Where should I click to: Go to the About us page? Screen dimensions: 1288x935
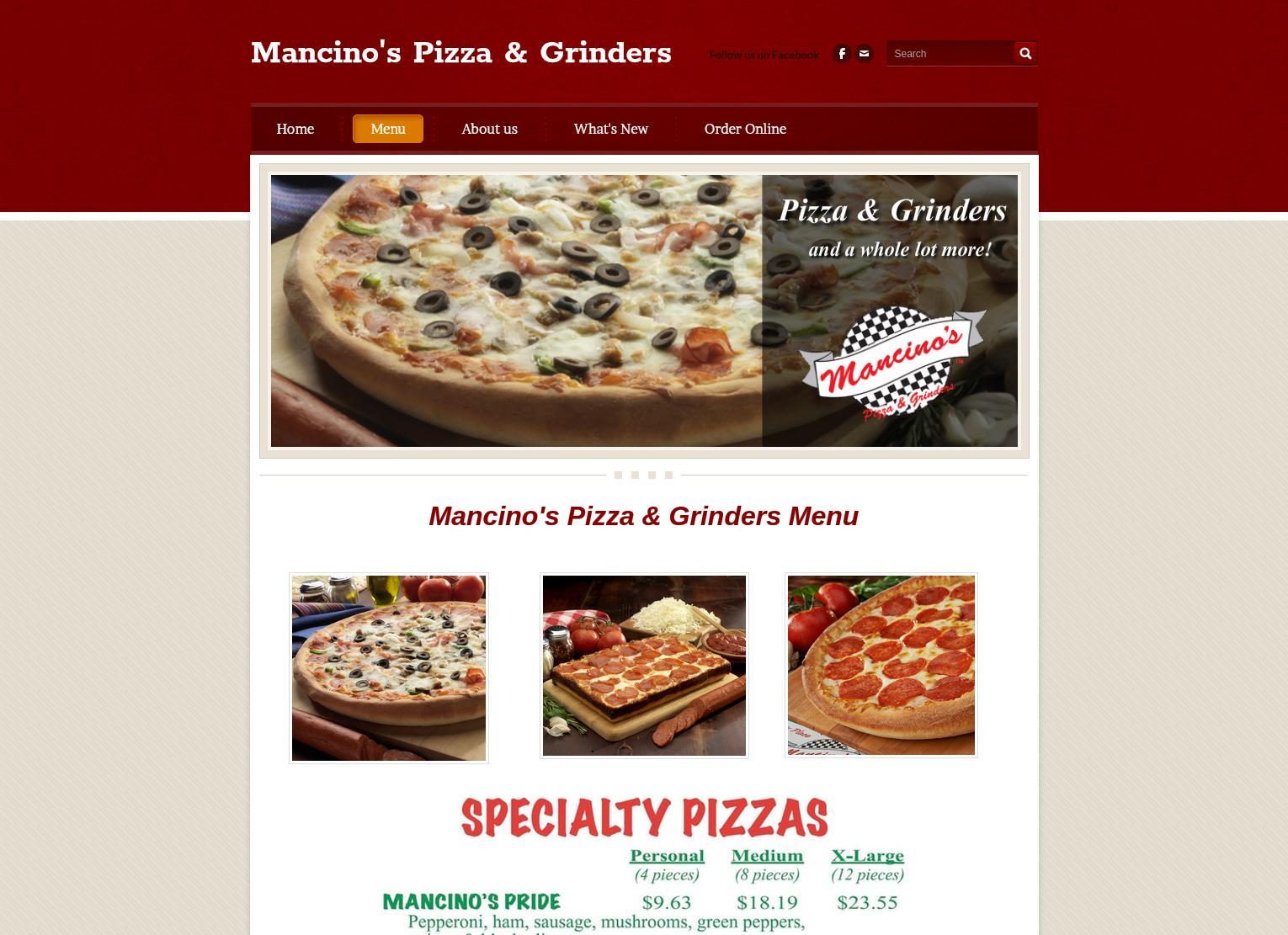(489, 129)
